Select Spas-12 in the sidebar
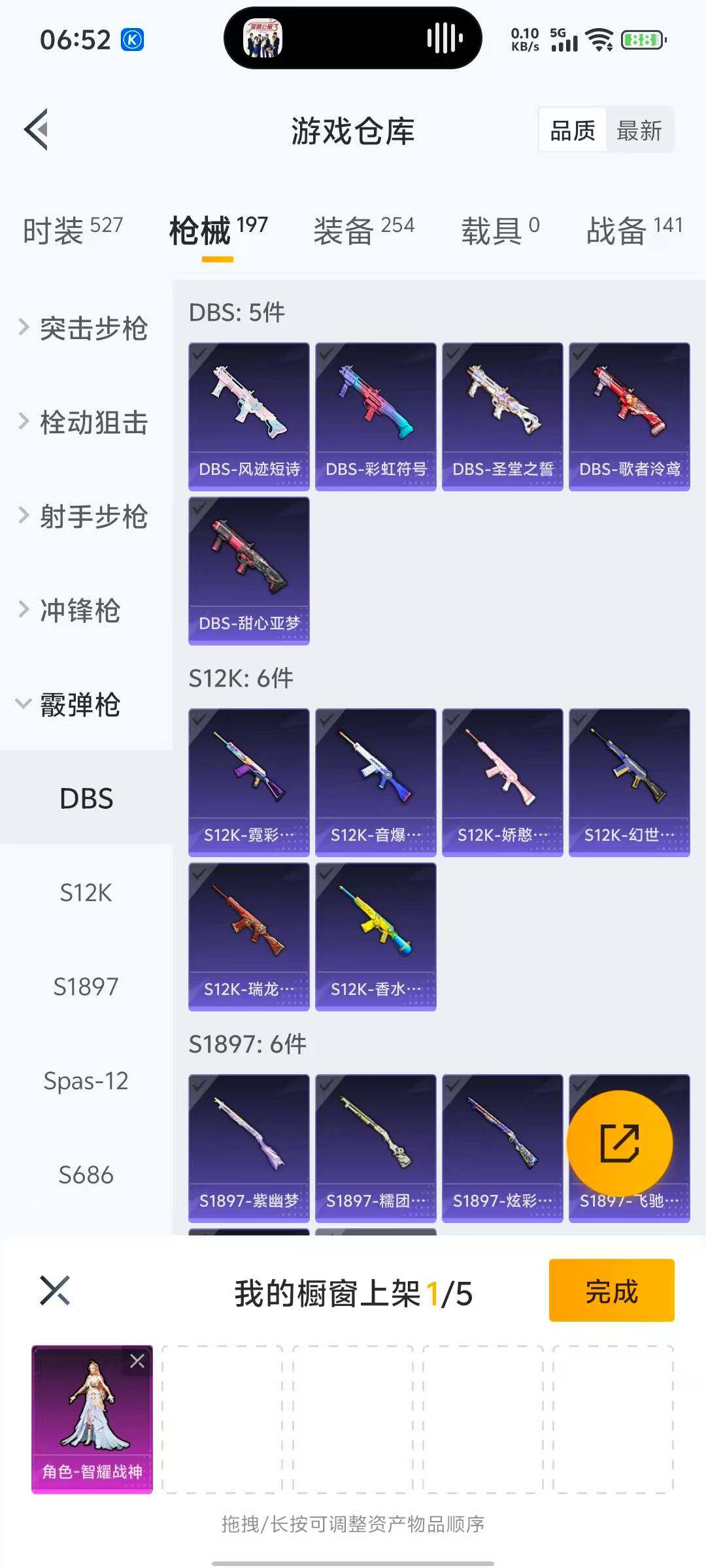The width and height of the screenshot is (706, 1568). coord(86,1082)
